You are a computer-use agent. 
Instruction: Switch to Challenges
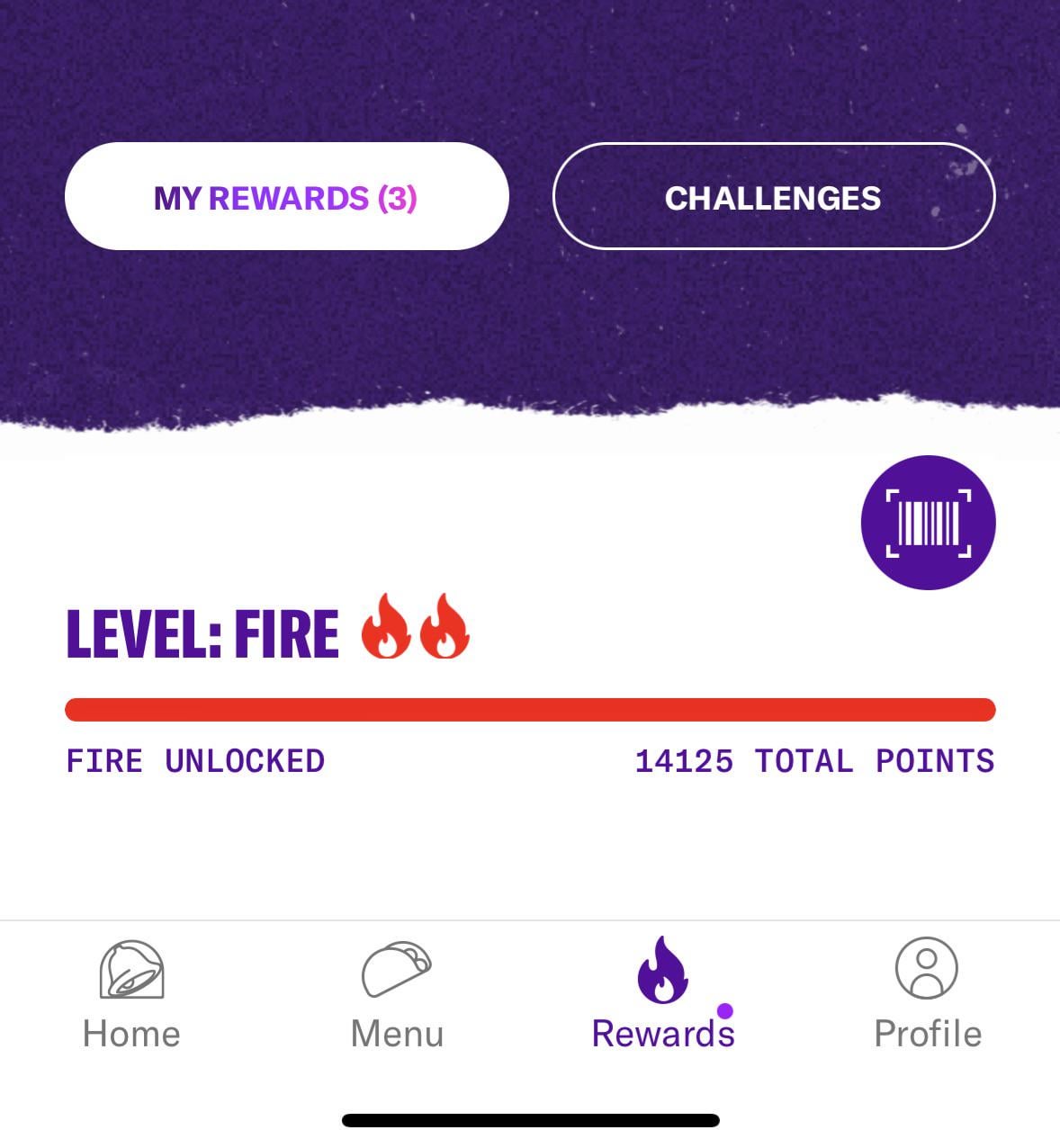coord(773,197)
